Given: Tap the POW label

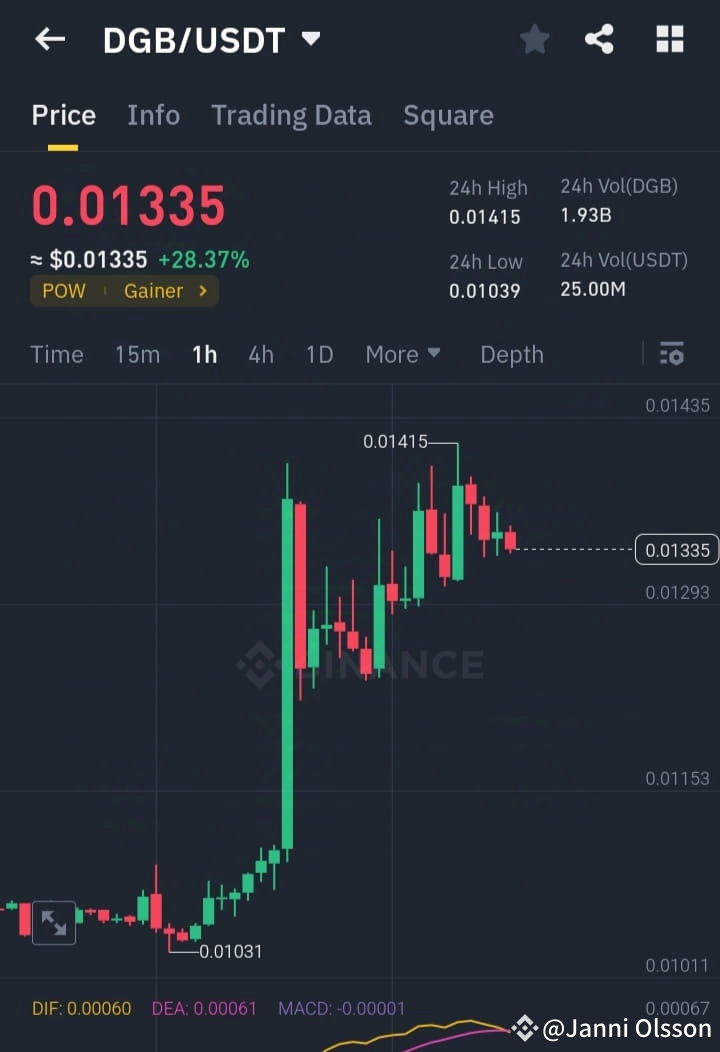Looking at the screenshot, I should (63, 291).
